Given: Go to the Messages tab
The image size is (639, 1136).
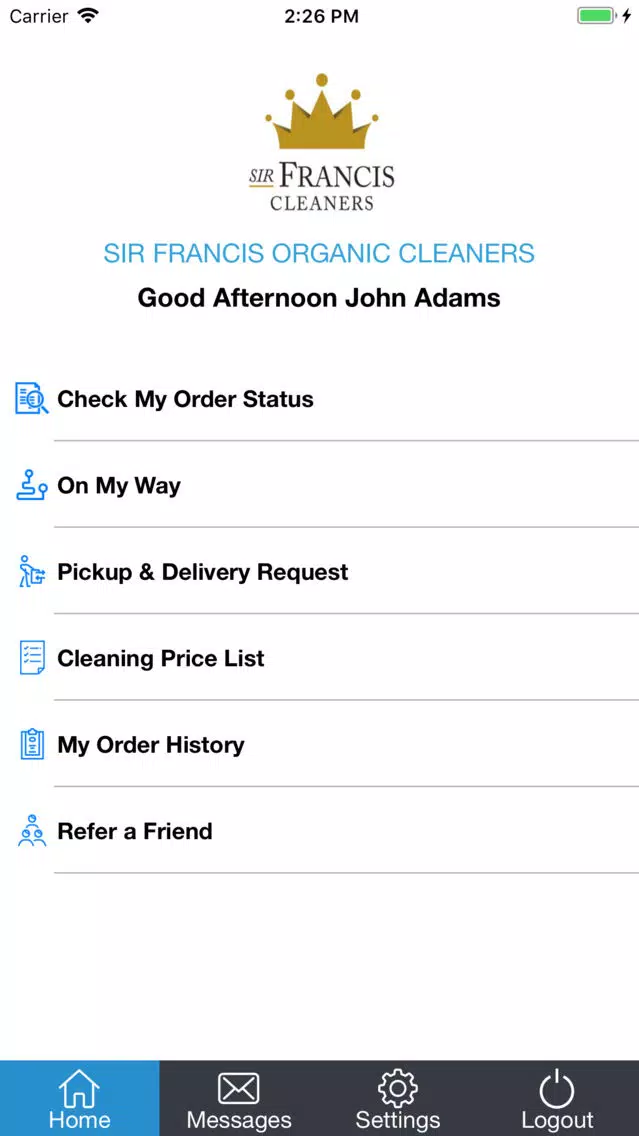Looking at the screenshot, I should [239, 1098].
